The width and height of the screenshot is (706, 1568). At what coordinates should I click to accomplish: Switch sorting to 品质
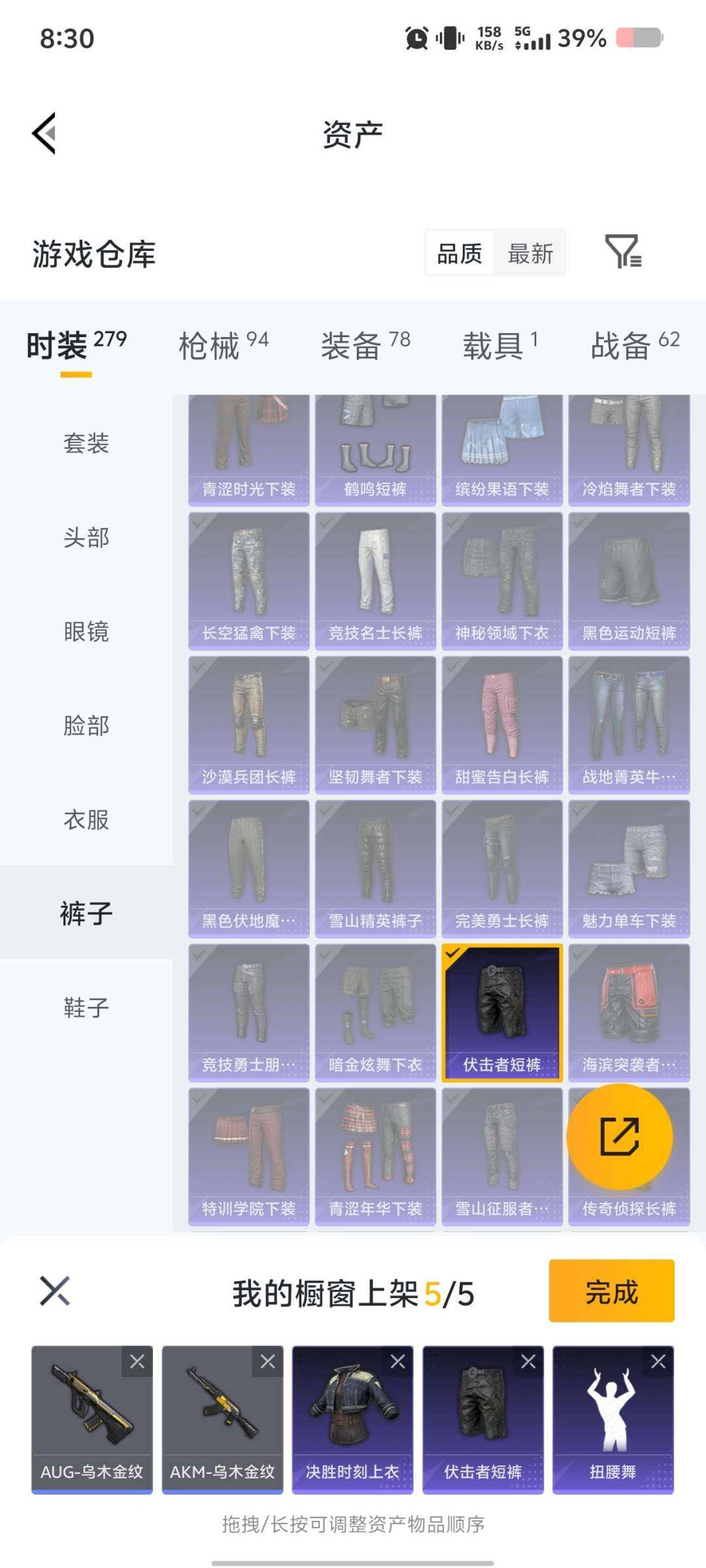(x=460, y=253)
